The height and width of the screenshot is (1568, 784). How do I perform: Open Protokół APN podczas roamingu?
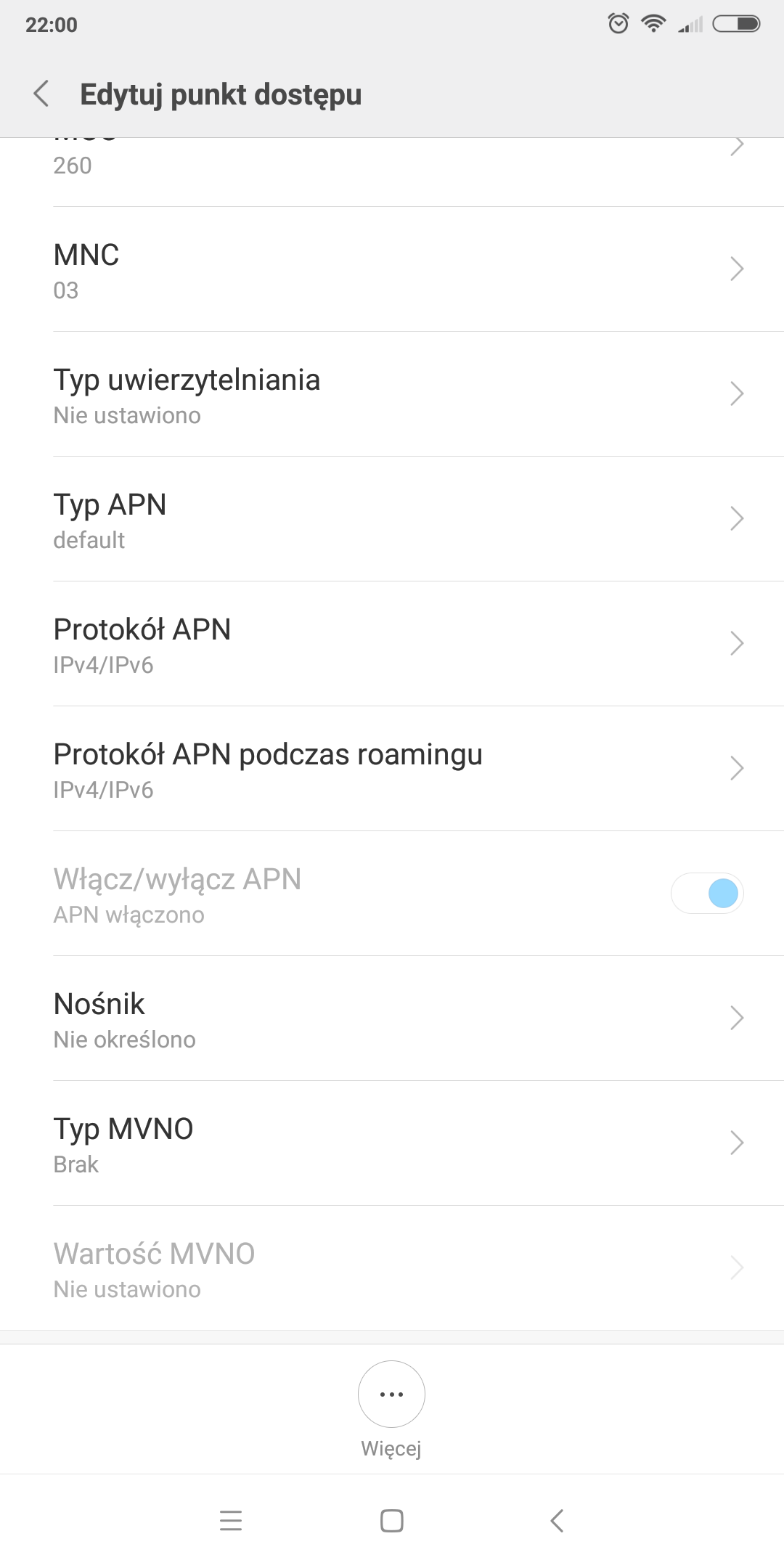(392, 769)
